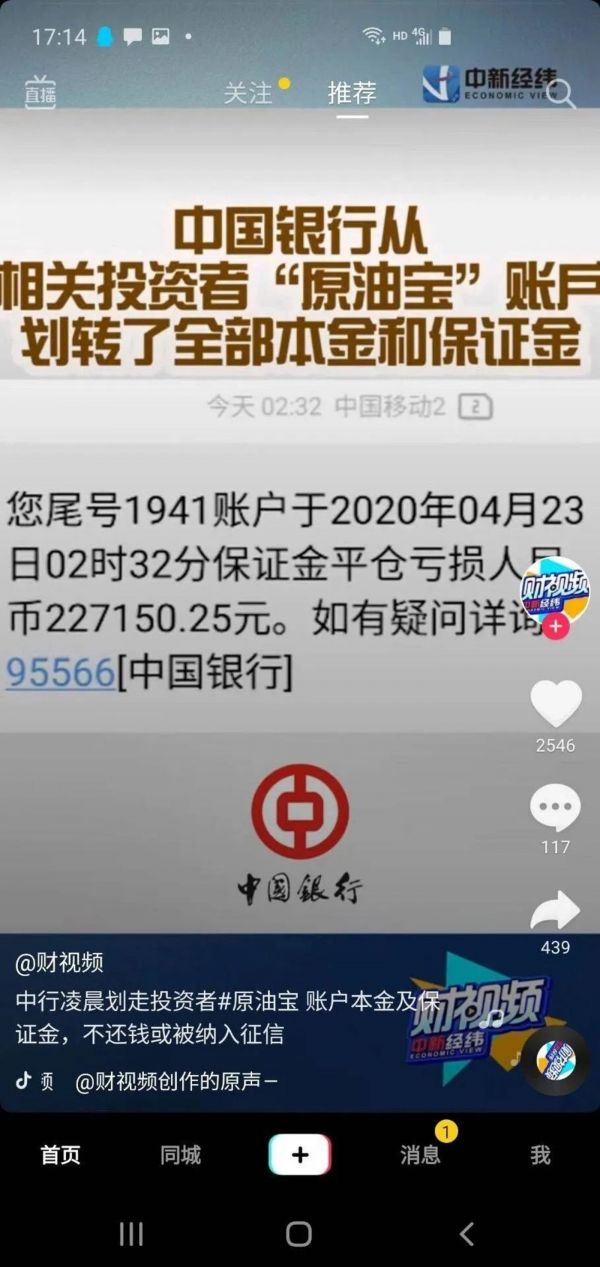Open the 我 profile tab
The image size is (600, 1267).
pos(540,1155)
